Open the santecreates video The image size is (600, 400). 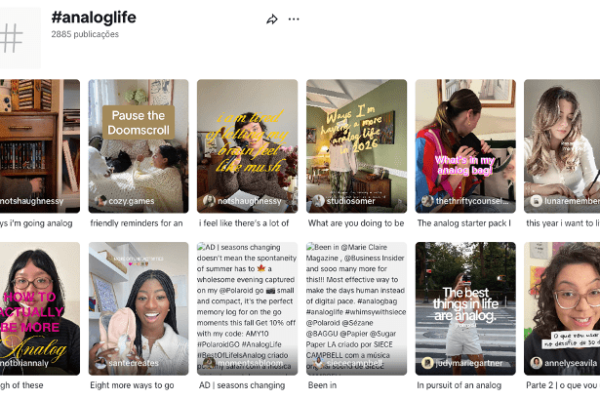tap(138, 308)
